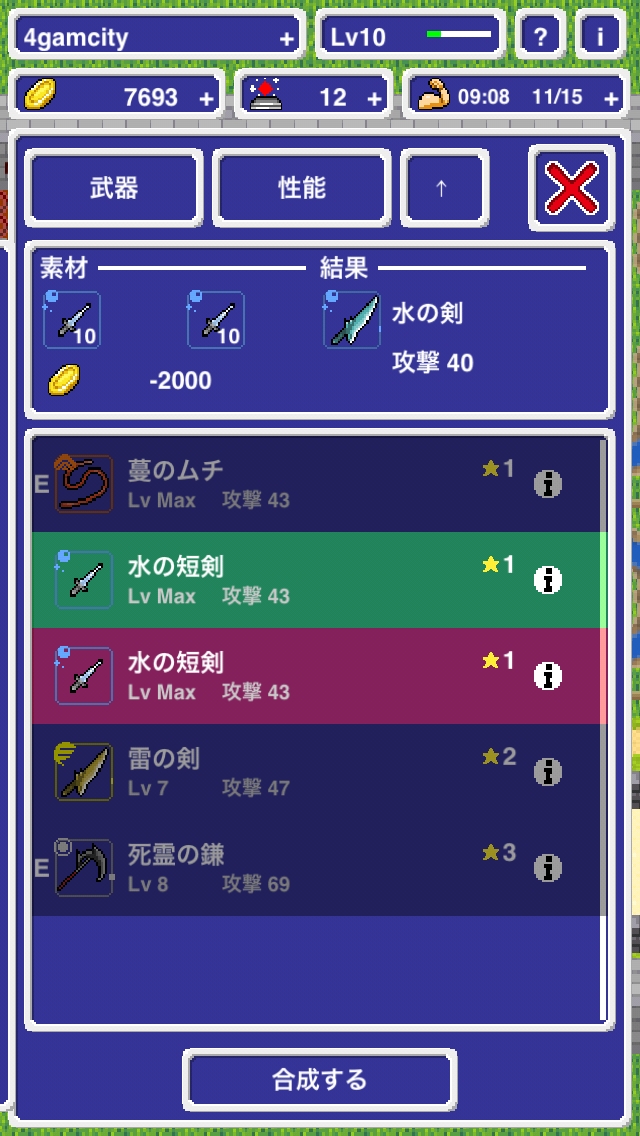
Task: View info for 死霊の鎌
Action: (547, 868)
